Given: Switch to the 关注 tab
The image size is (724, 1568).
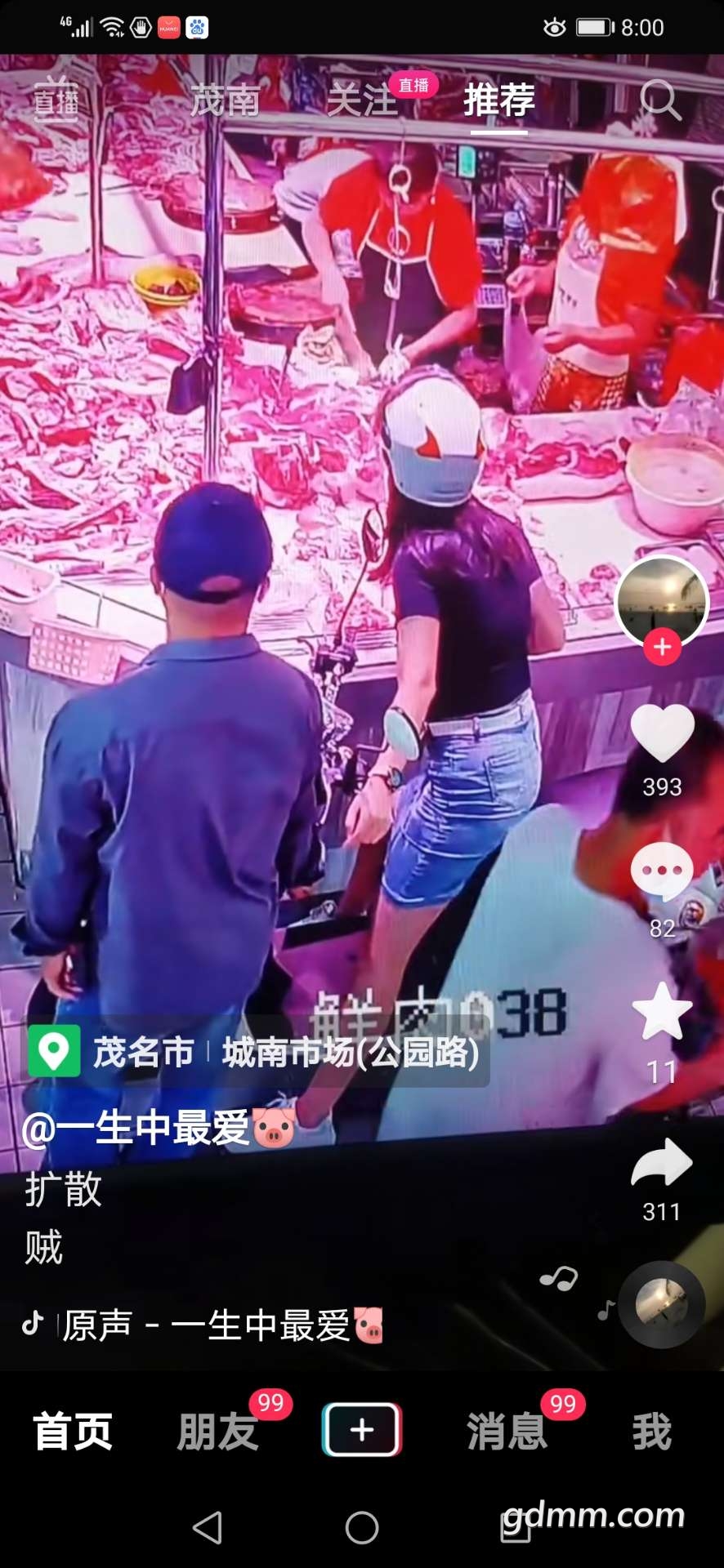Looking at the screenshot, I should tap(361, 100).
